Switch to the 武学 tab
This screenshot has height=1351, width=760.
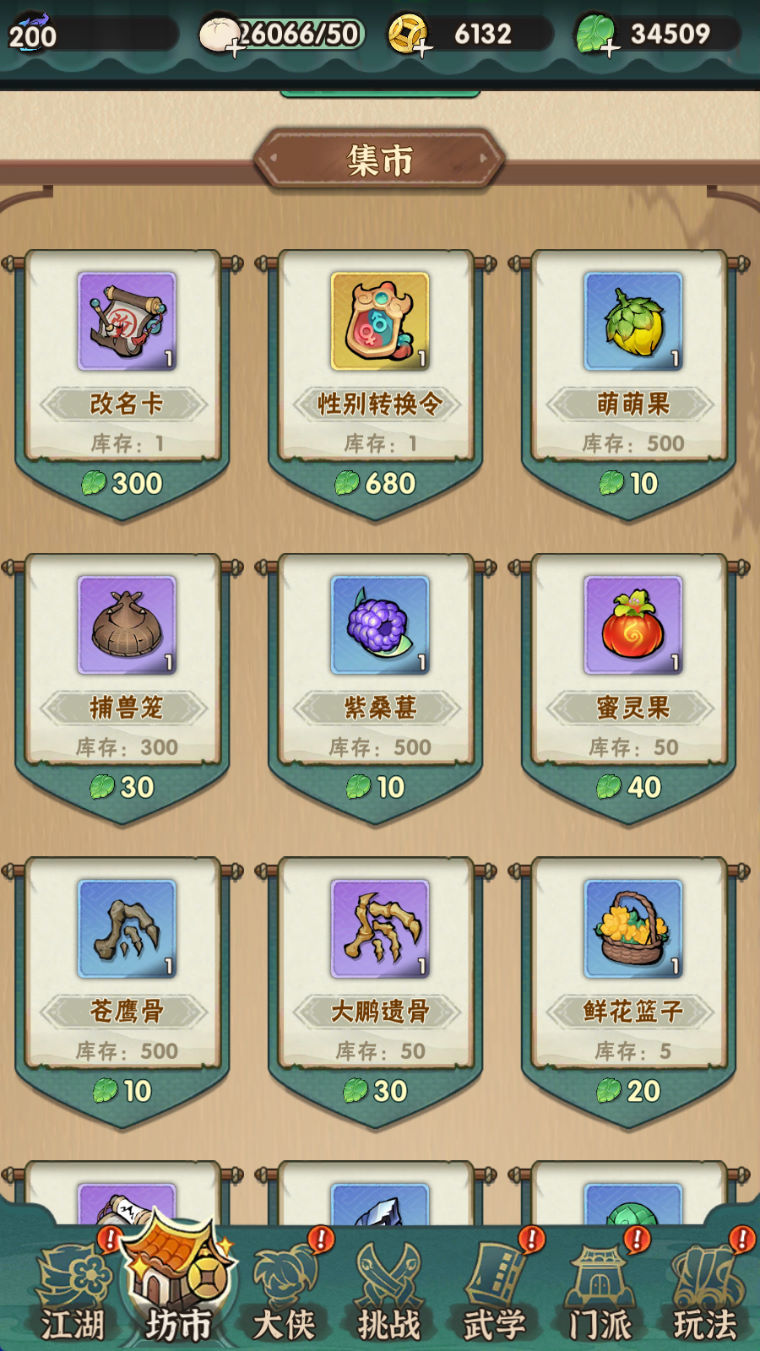coord(494,1295)
